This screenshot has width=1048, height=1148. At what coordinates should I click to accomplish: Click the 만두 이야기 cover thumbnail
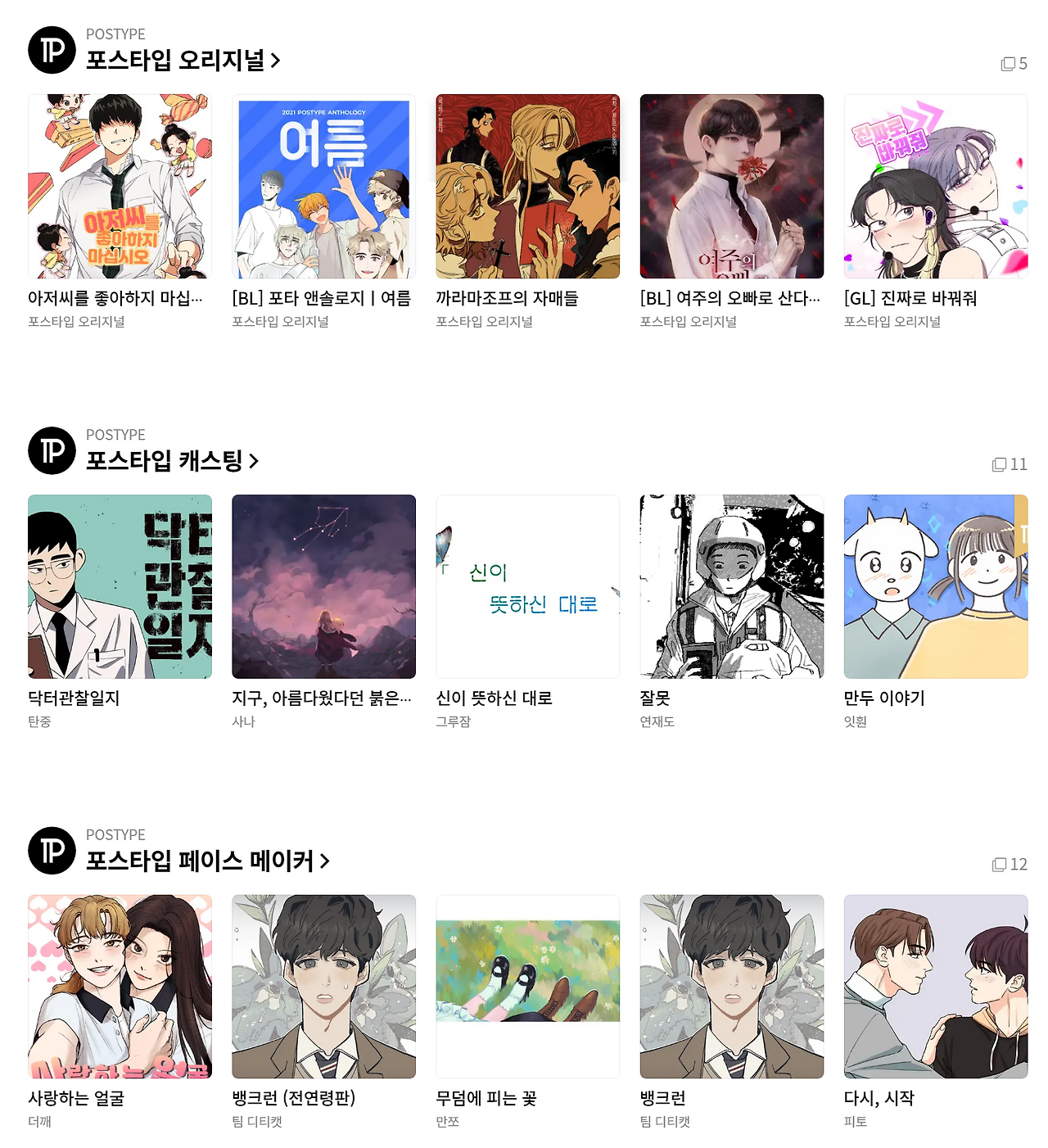pyautogui.click(x=935, y=586)
